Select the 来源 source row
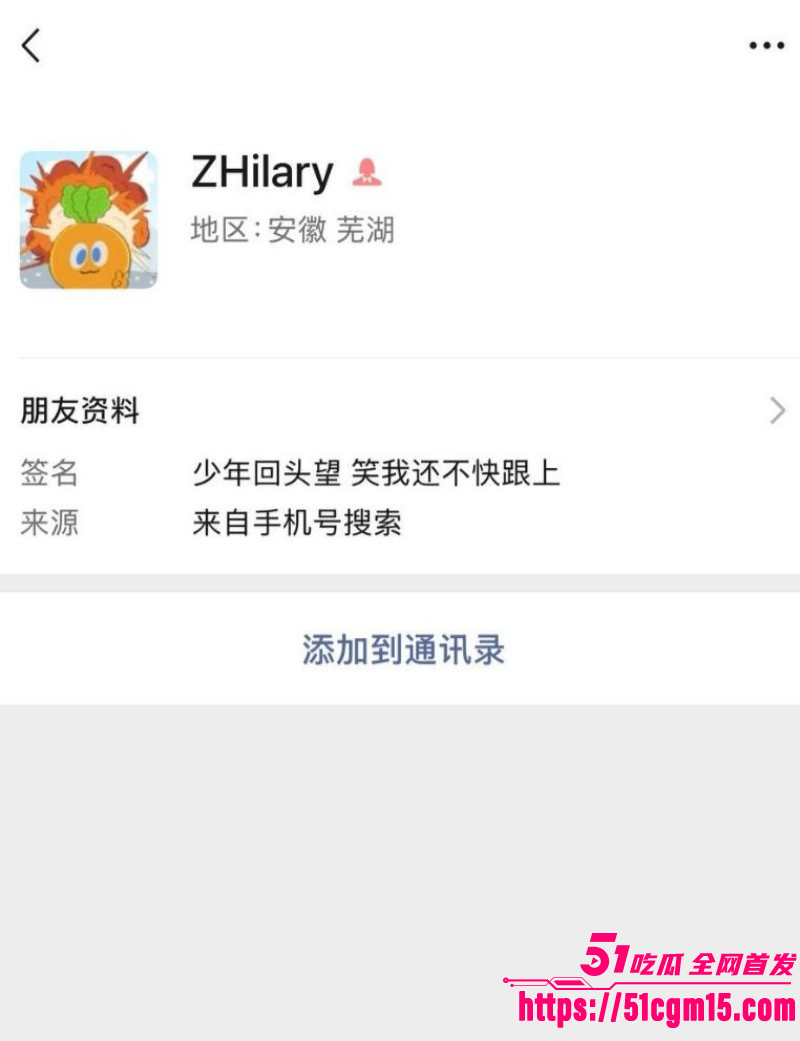The height and width of the screenshot is (1041, 800). coord(47,524)
